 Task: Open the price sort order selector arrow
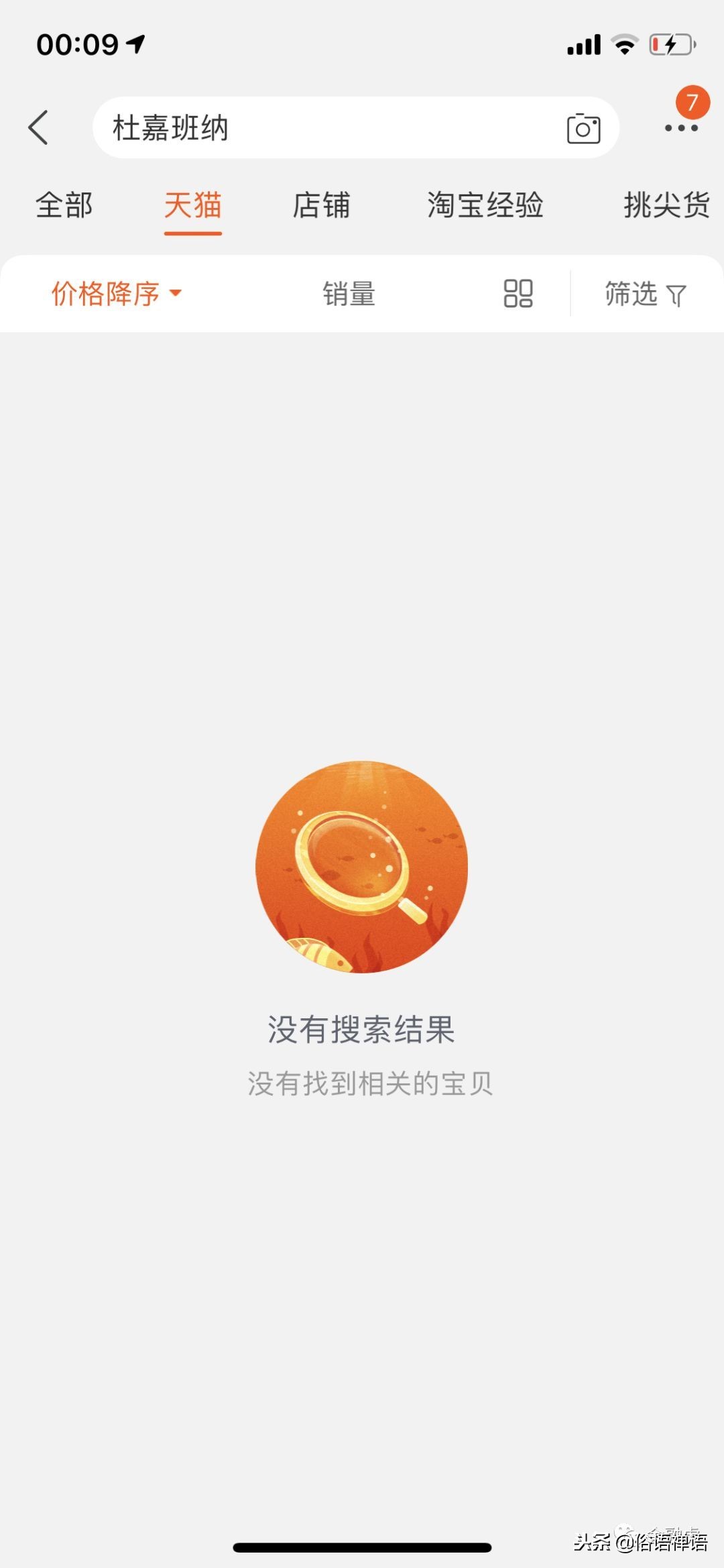(x=176, y=295)
